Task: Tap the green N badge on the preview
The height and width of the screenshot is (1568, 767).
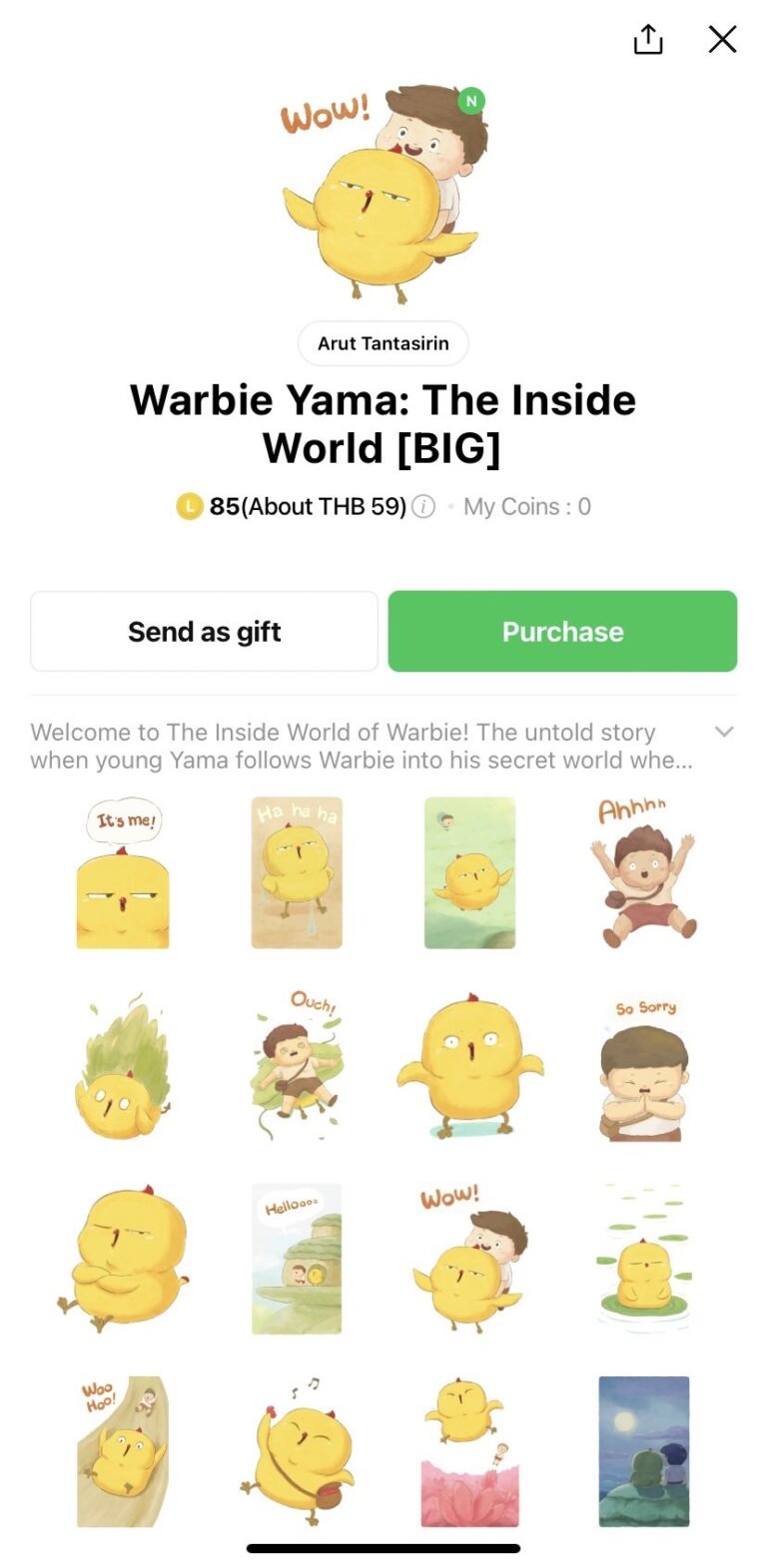Action: point(469,102)
